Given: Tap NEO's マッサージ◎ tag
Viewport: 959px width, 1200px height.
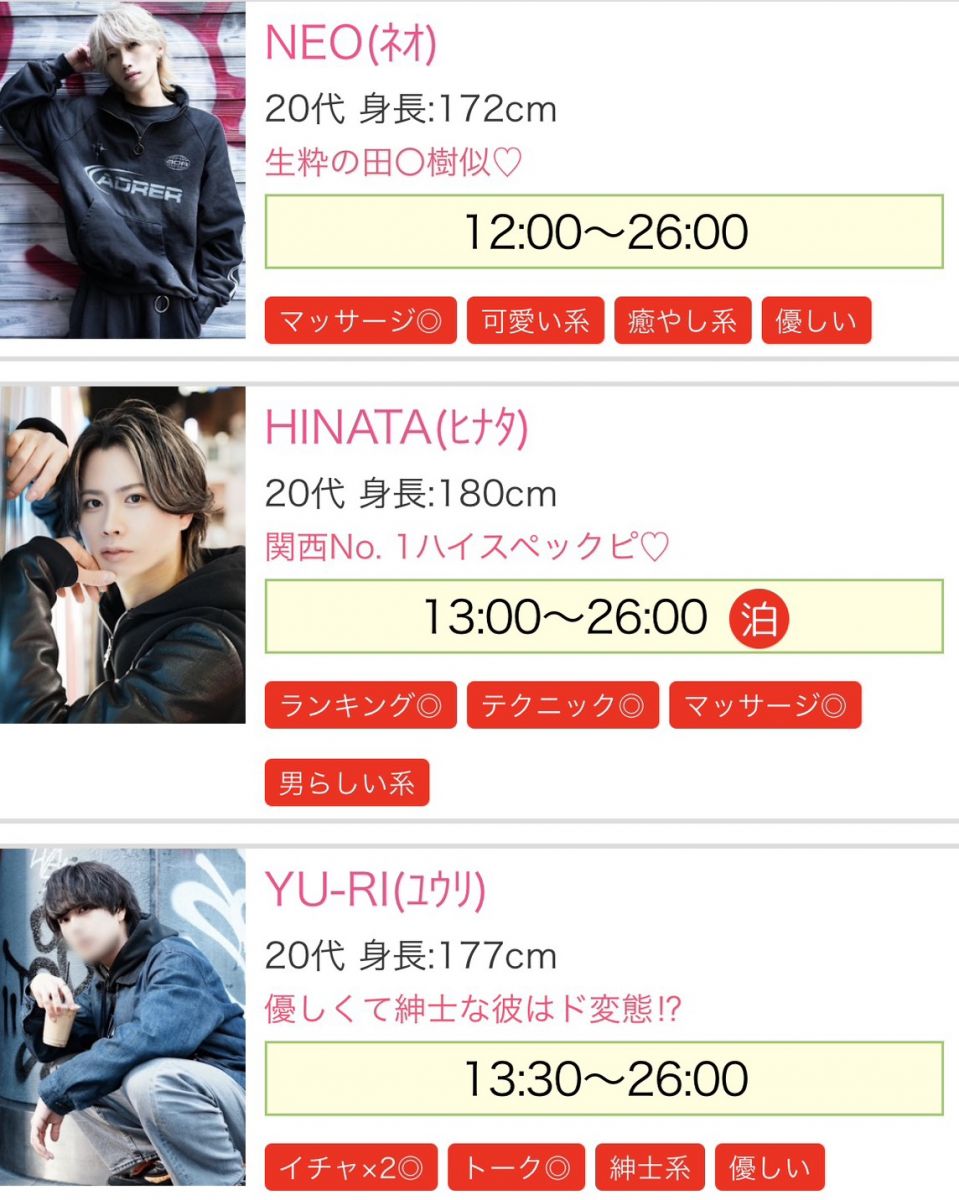Looking at the screenshot, I should click(360, 321).
